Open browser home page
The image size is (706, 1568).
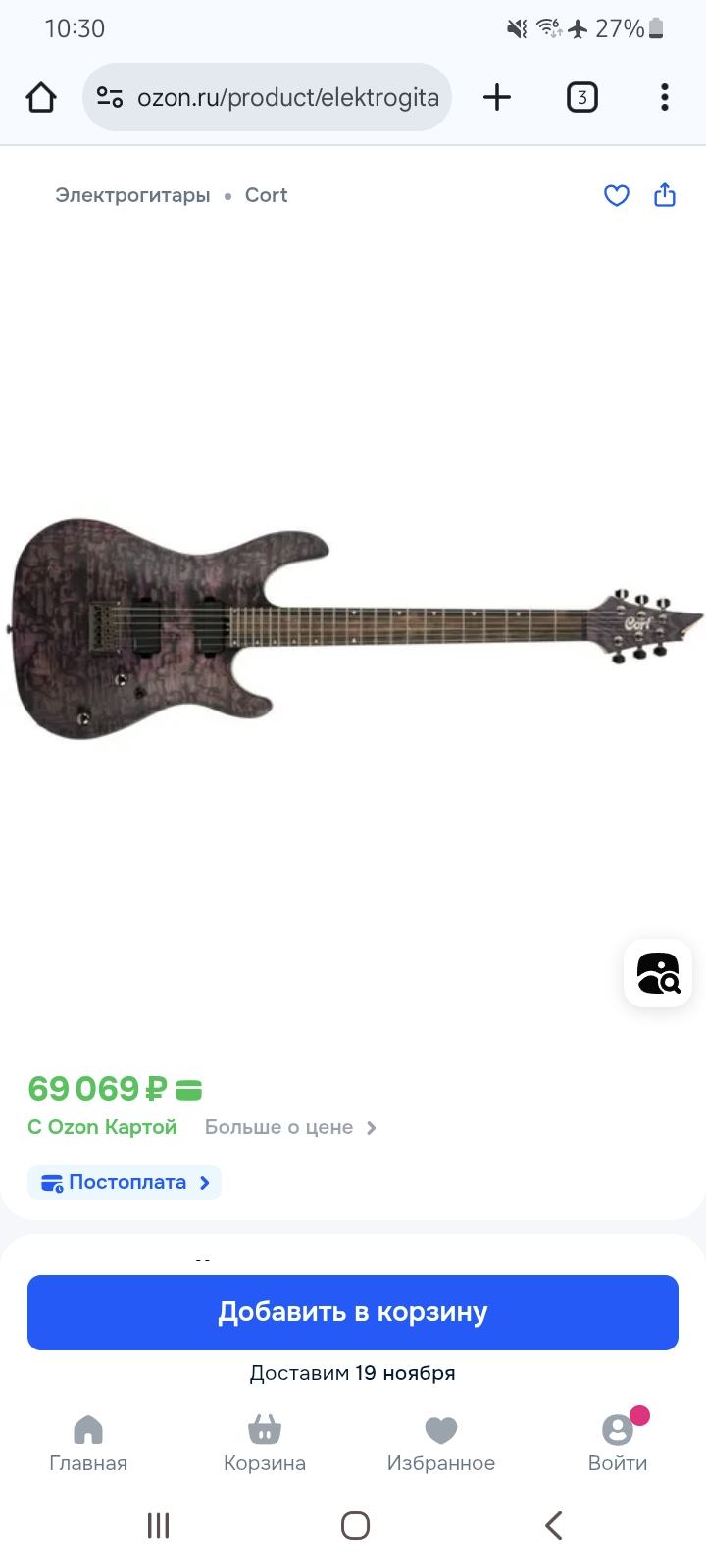[41, 97]
